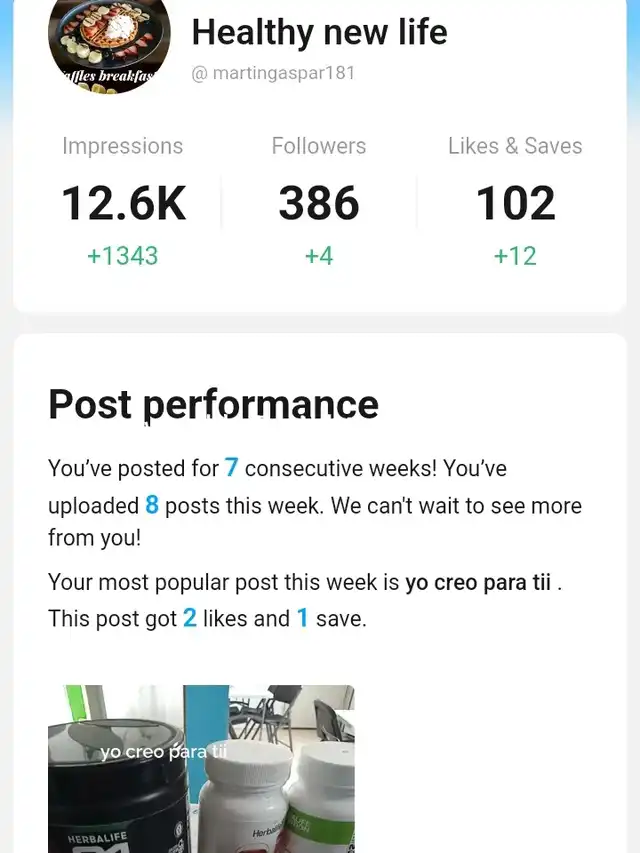Image resolution: width=640 pixels, height=853 pixels.
Task: Open the "yo creo para tii" post thumbnail
Action: [201, 768]
